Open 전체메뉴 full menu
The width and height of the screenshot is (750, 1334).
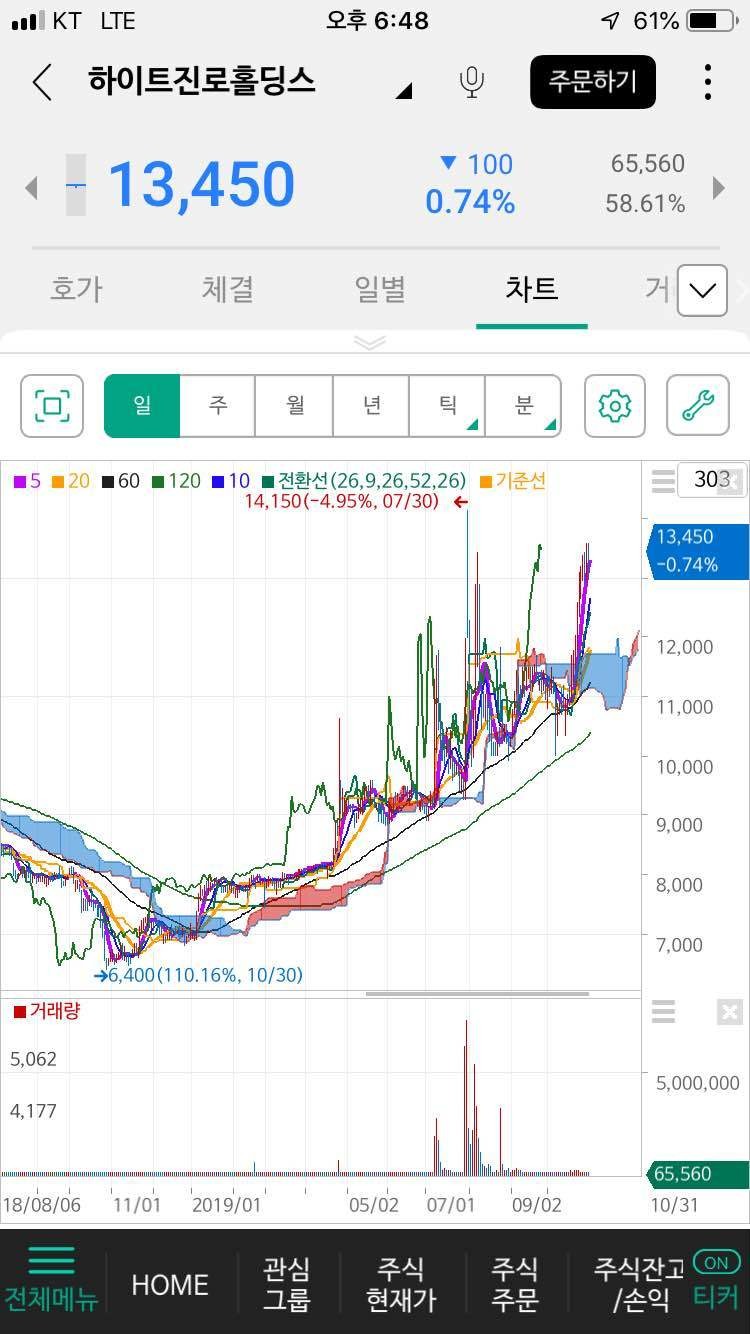pyautogui.click(x=52, y=1280)
